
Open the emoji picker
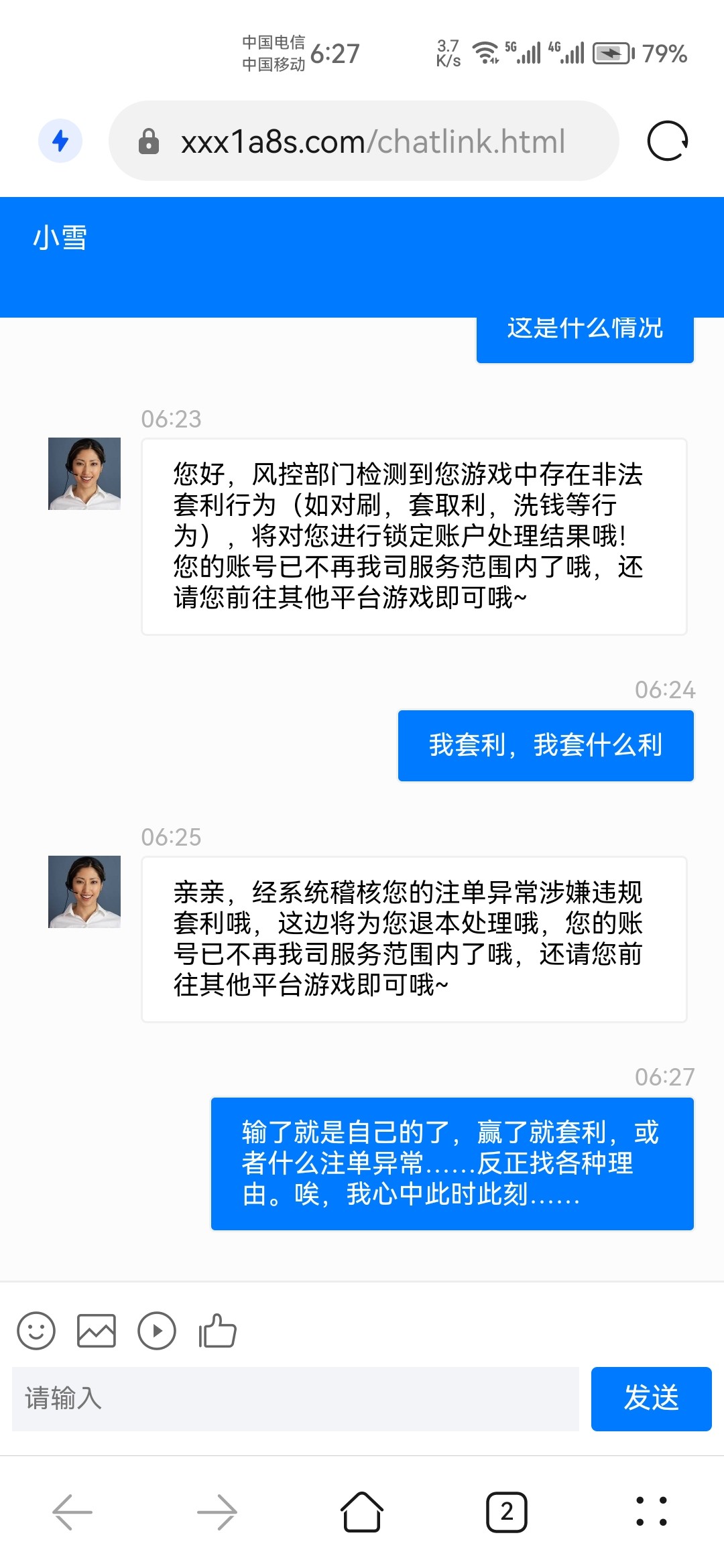[36, 1330]
